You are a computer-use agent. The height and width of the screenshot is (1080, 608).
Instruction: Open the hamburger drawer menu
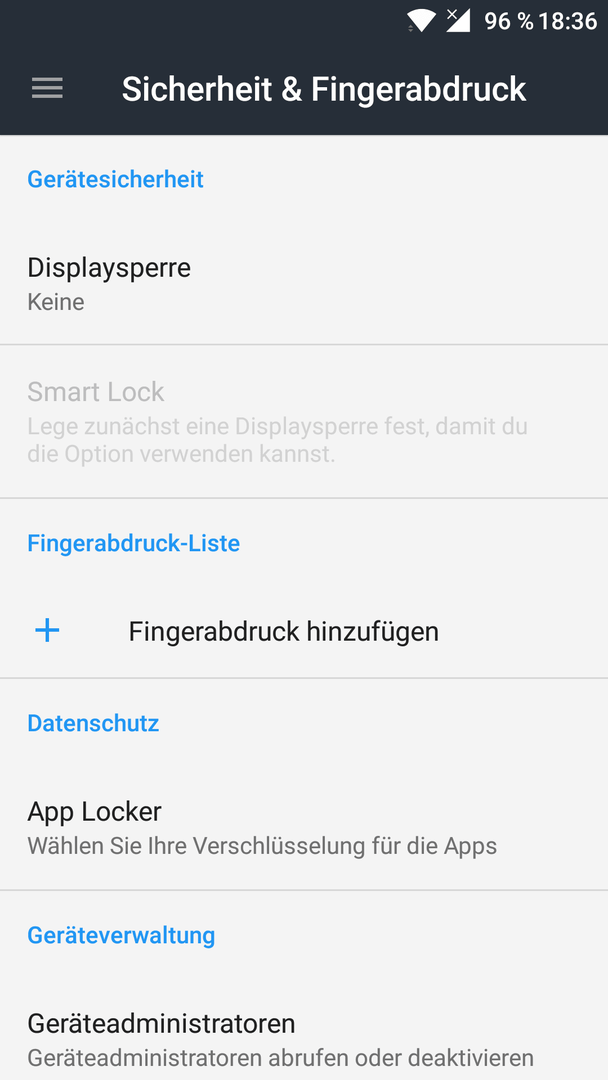tap(47, 88)
